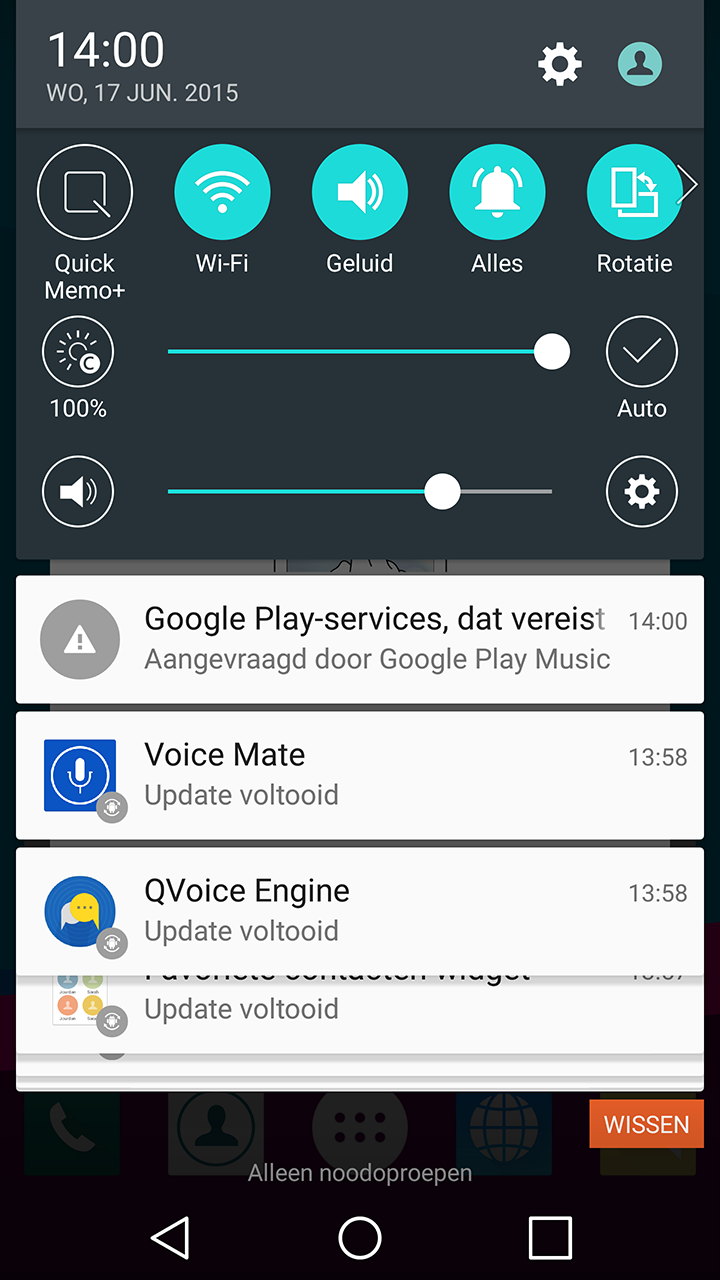Open sound settings next to the volume slider

coord(642,492)
